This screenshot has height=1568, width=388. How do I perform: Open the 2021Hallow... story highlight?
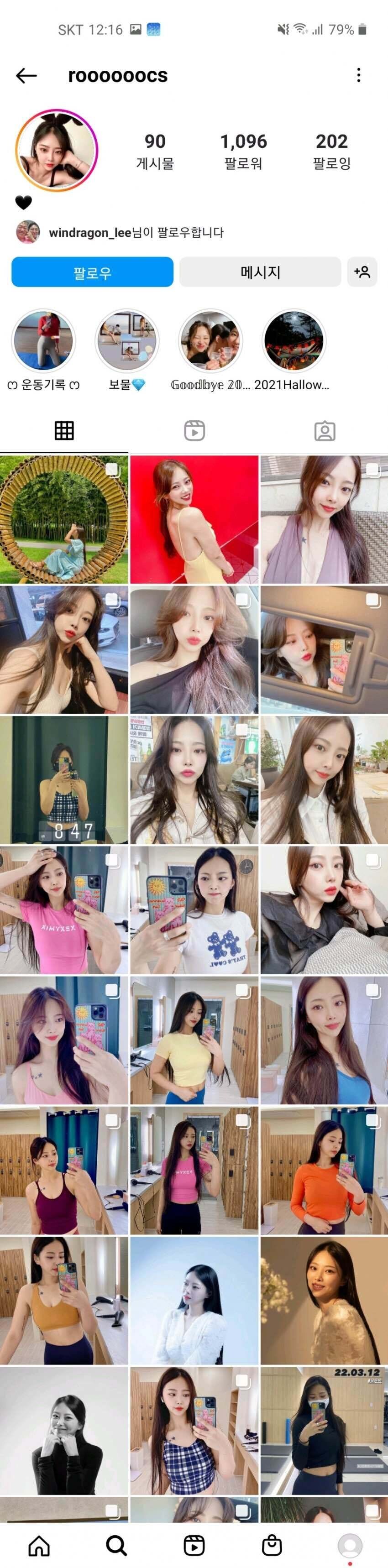tap(294, 341)
